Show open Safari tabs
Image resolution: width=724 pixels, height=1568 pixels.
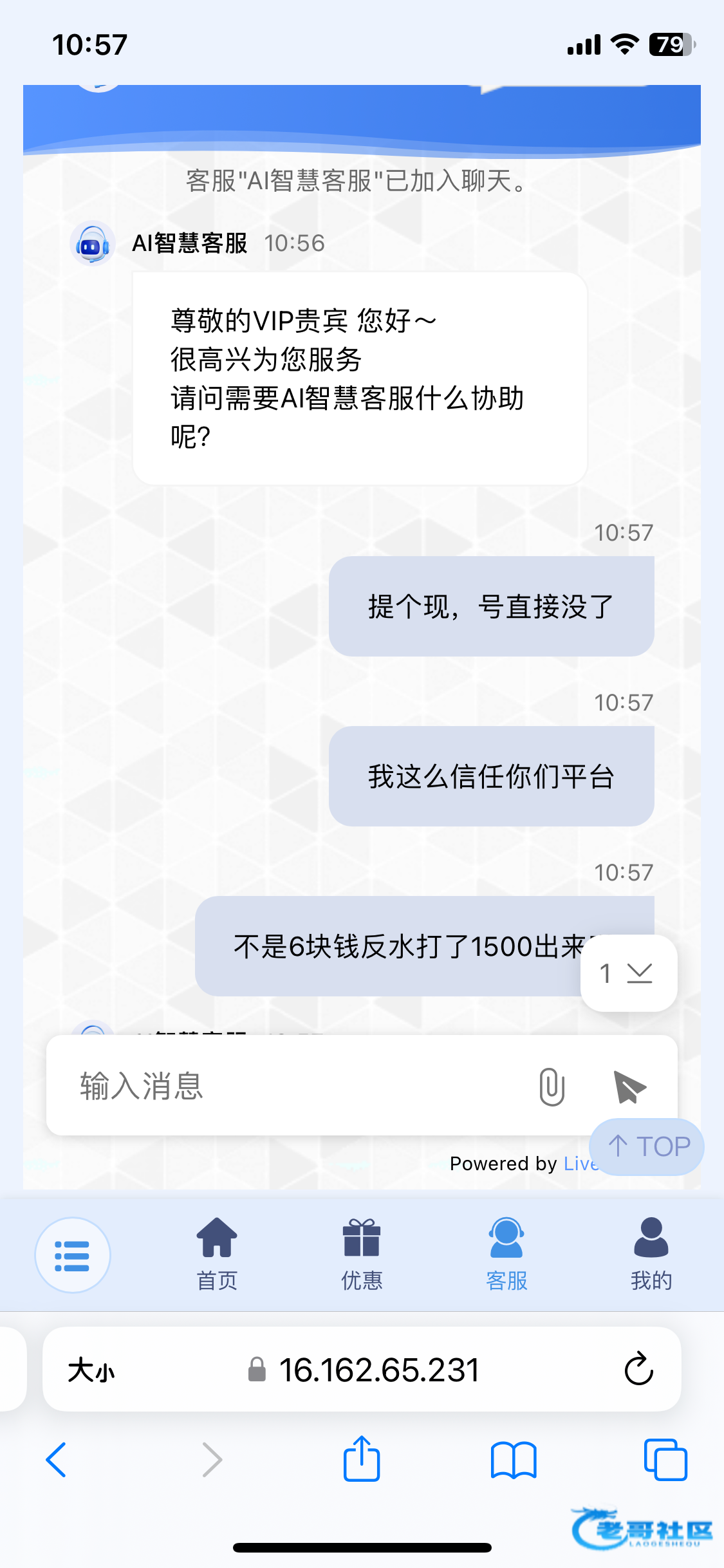click(665, 1460)
